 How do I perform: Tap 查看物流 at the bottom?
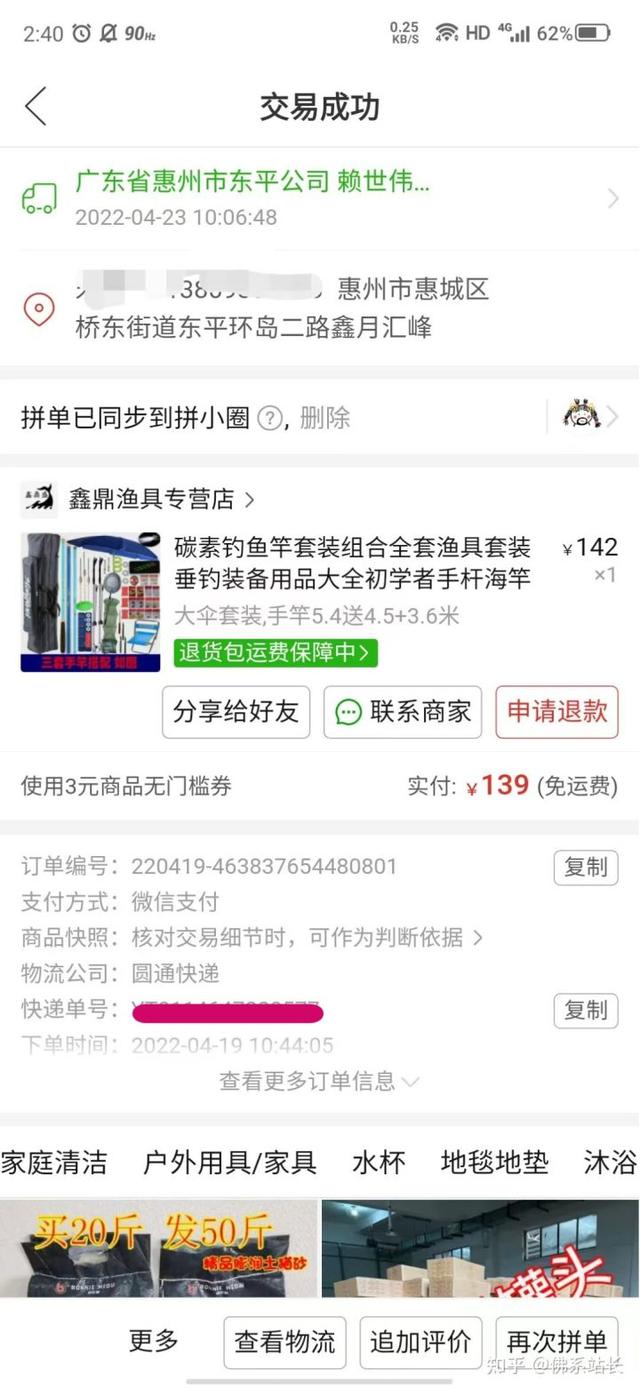point(285,1342)
